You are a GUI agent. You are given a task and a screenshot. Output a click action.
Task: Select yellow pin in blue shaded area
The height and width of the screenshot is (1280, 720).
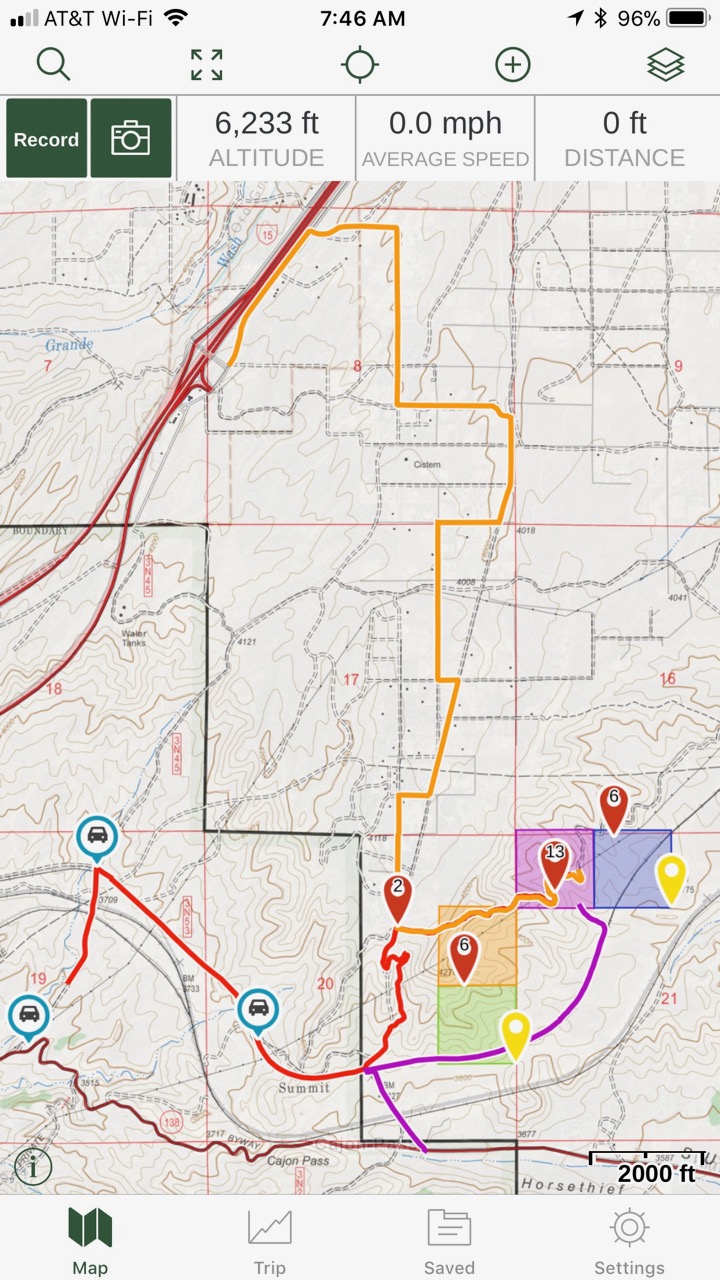tap(671, 876)
